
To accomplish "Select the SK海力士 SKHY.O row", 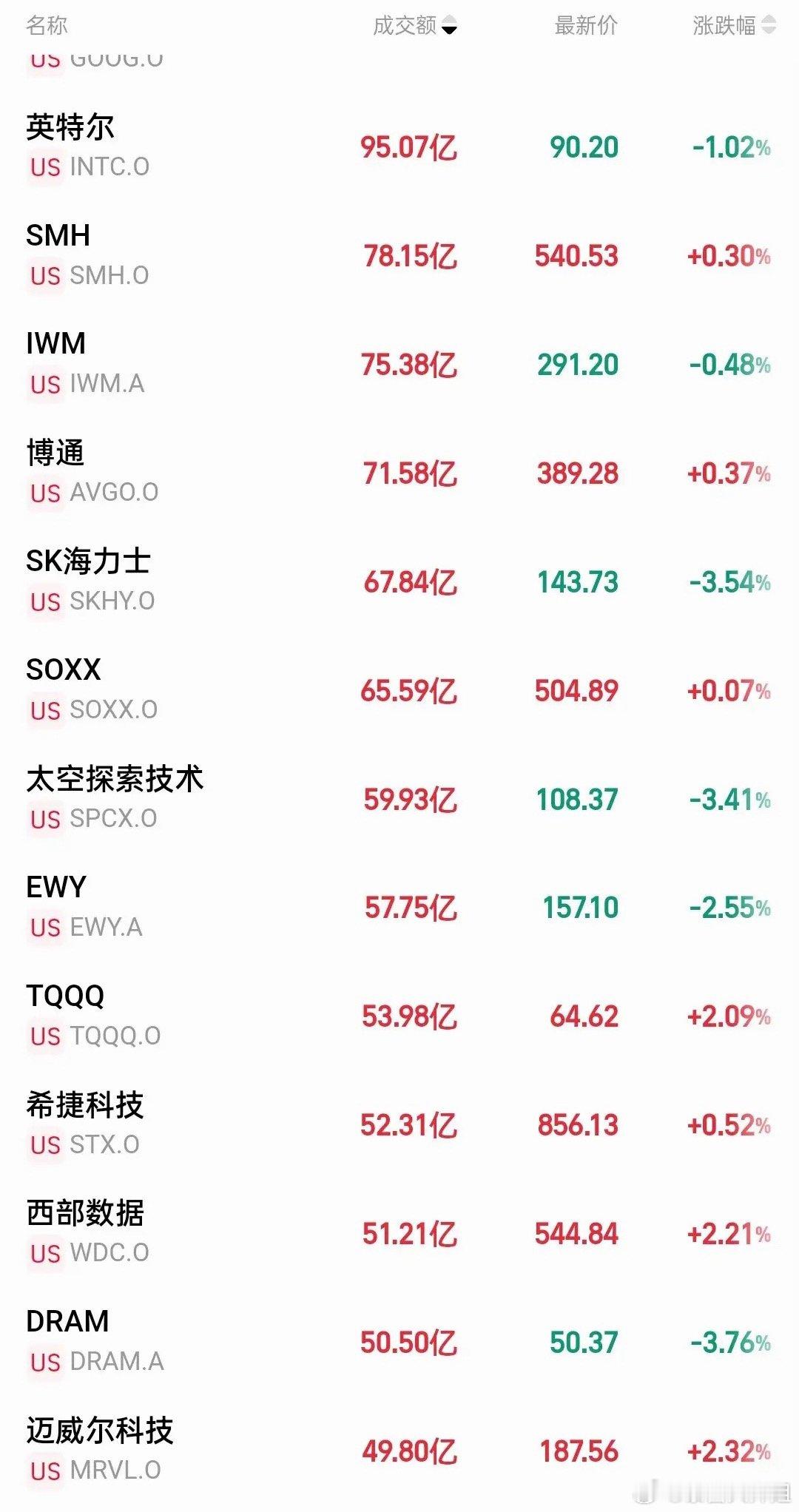I will point(399,582).
